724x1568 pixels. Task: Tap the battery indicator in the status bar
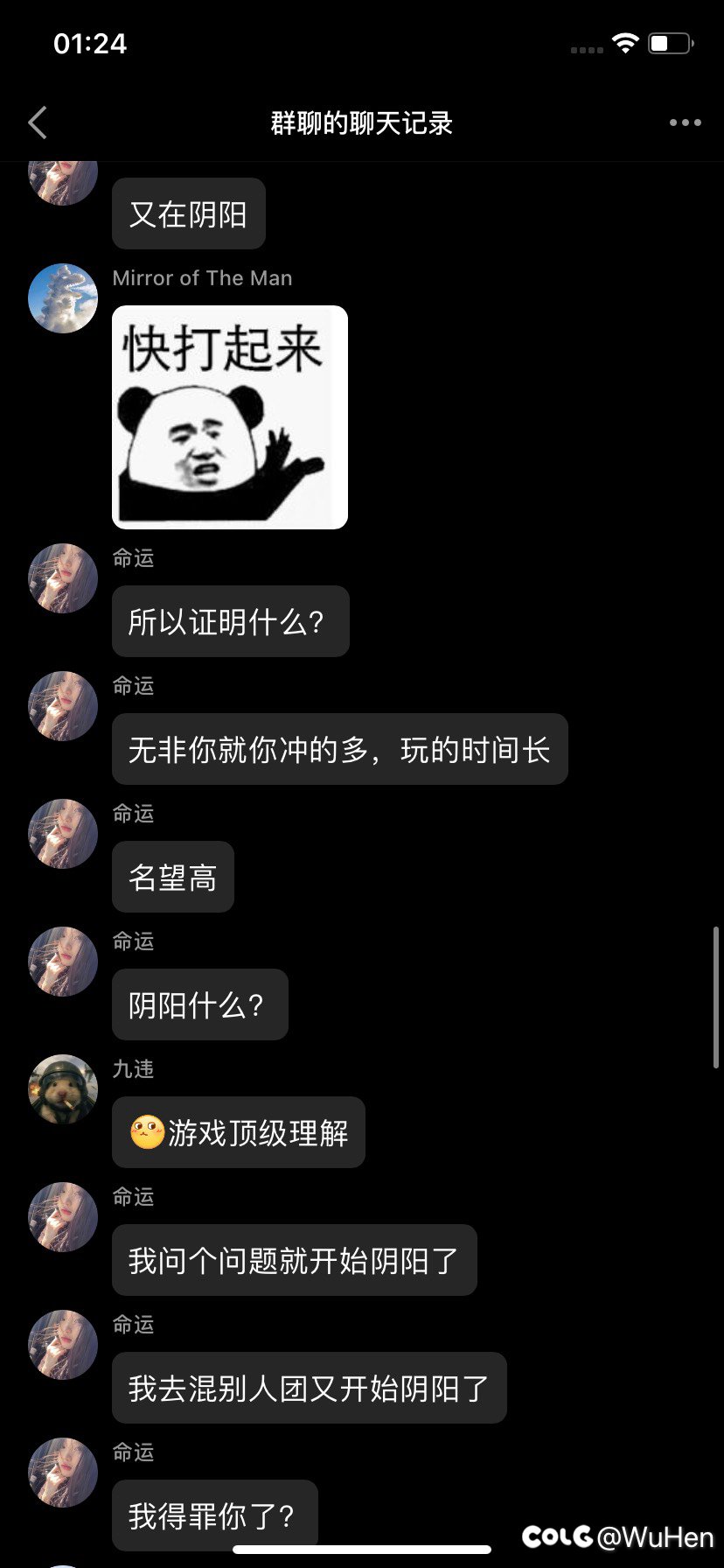[669, 44]
